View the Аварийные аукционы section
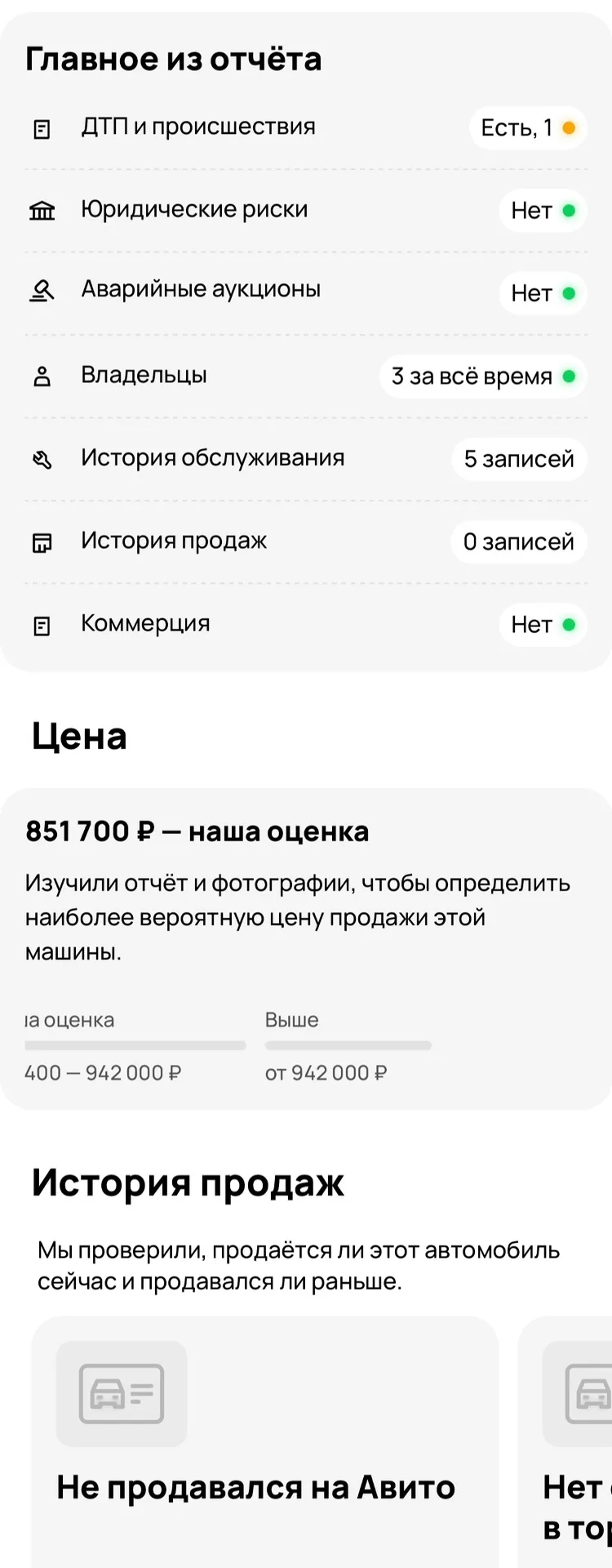The image size is (612, 1568). tap(306, 293)
